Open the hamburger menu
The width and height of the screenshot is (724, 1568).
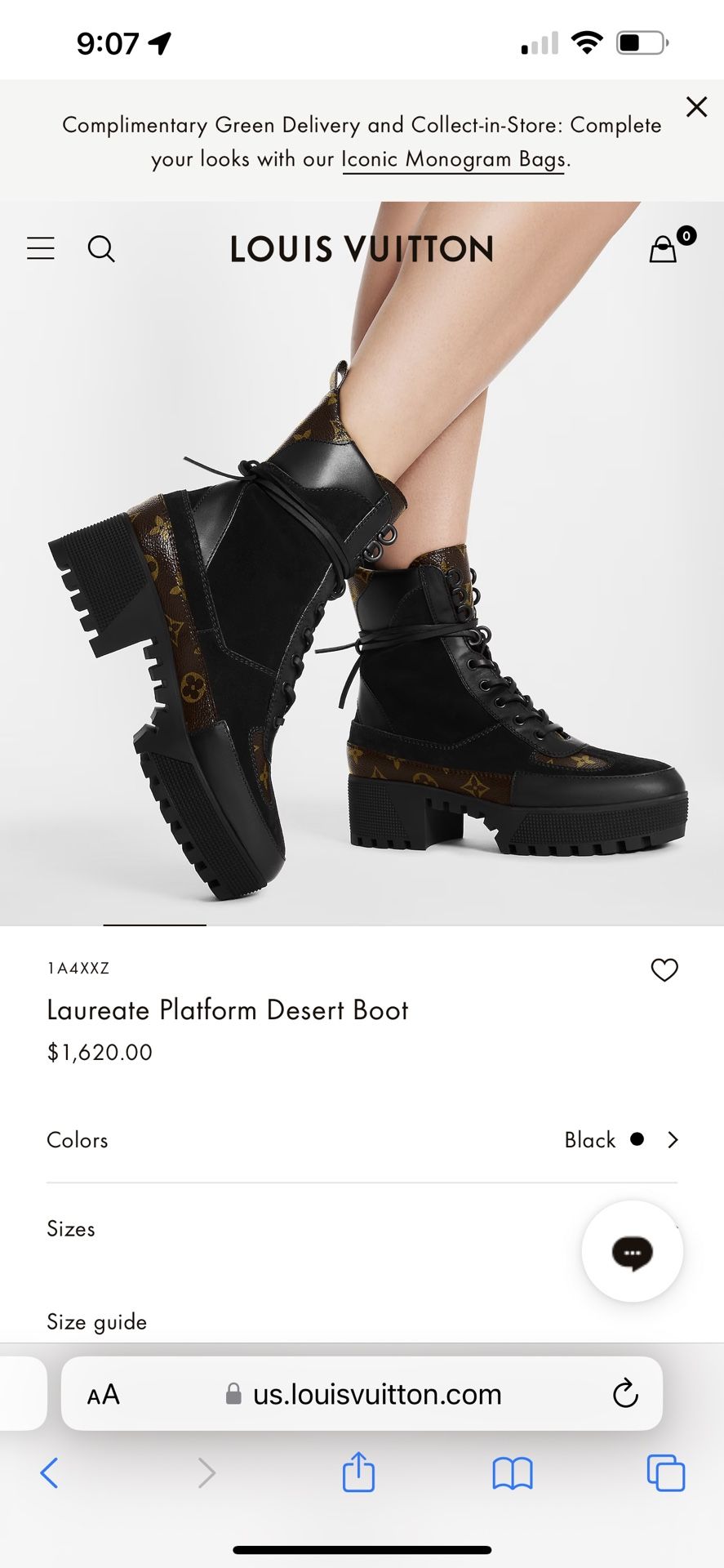point(41,248)
